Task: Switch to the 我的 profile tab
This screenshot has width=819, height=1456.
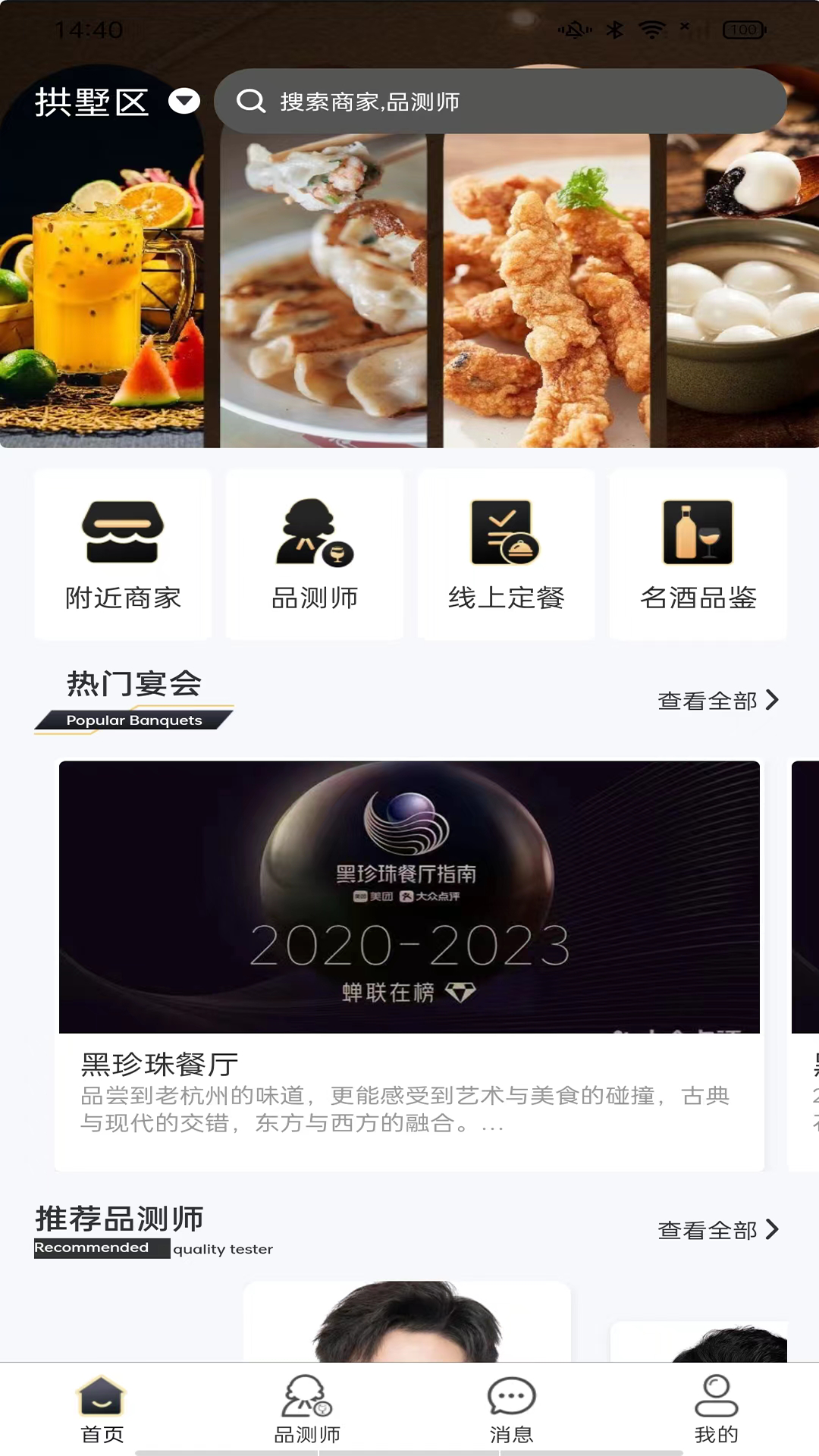Action: click(x=717, y=1409)
